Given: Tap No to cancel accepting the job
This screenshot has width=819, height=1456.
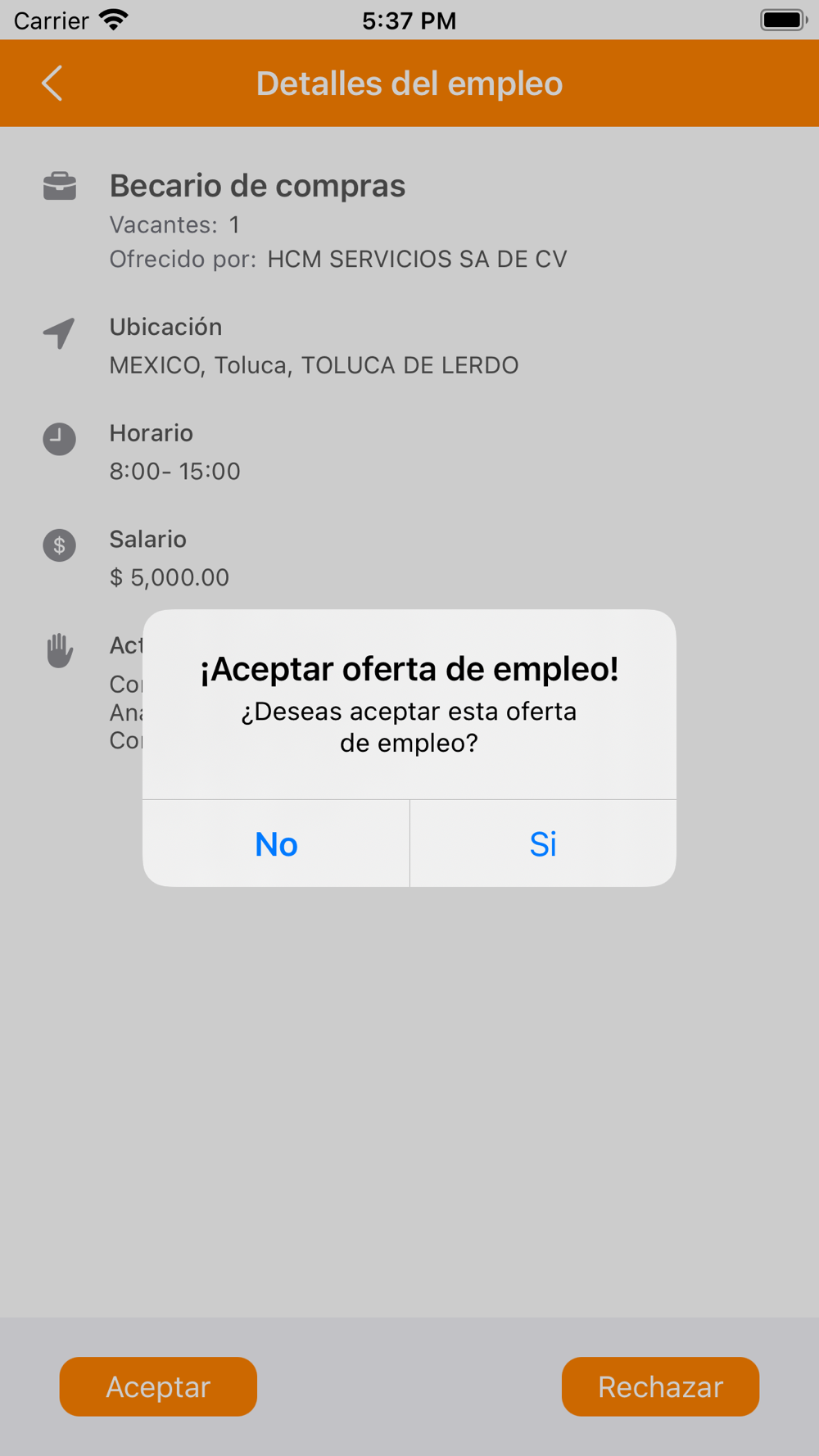Looking at the screenshot, I should coord(276,843).
